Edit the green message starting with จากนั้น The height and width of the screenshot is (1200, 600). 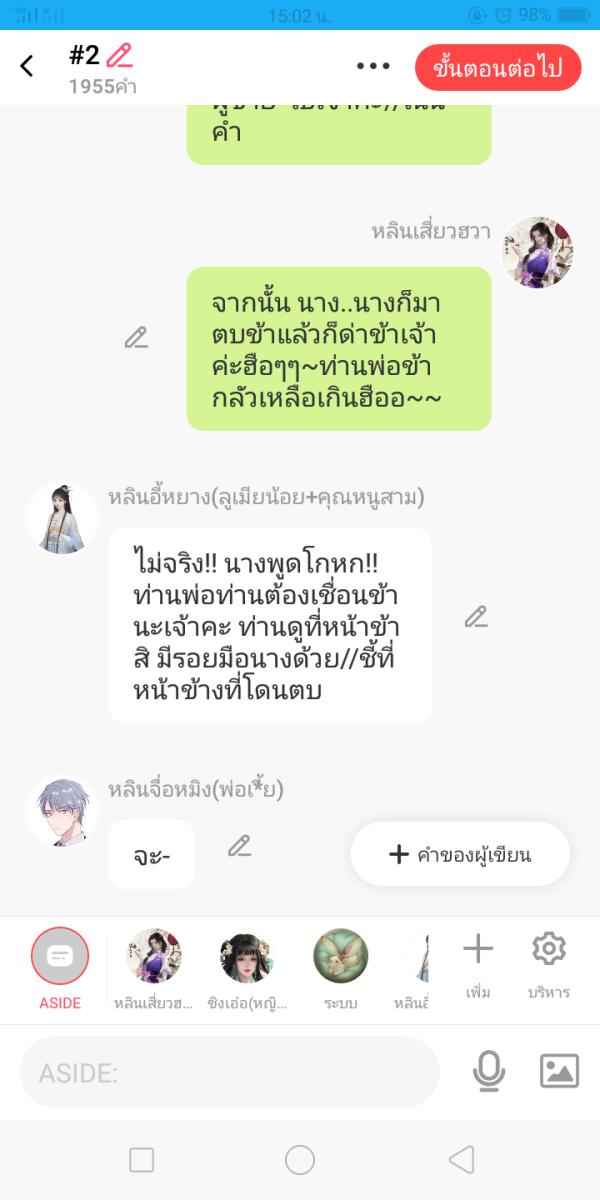click(136, 338)
